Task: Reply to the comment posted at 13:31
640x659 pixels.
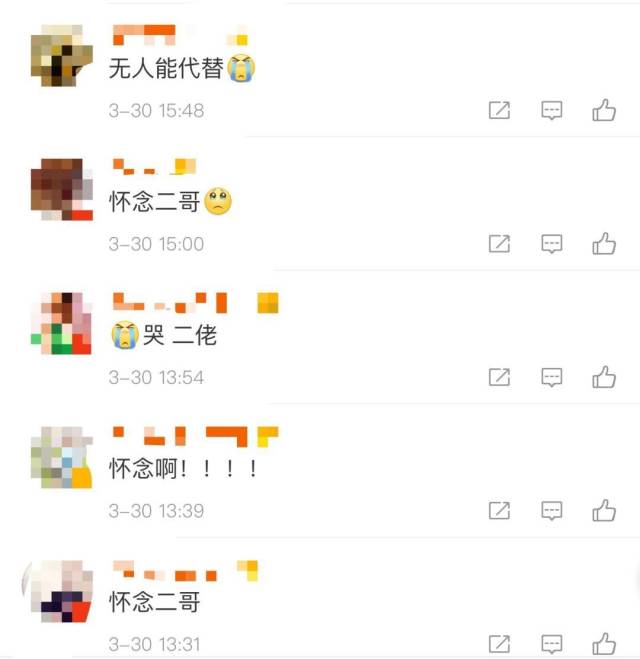Action: click(552, 643)
